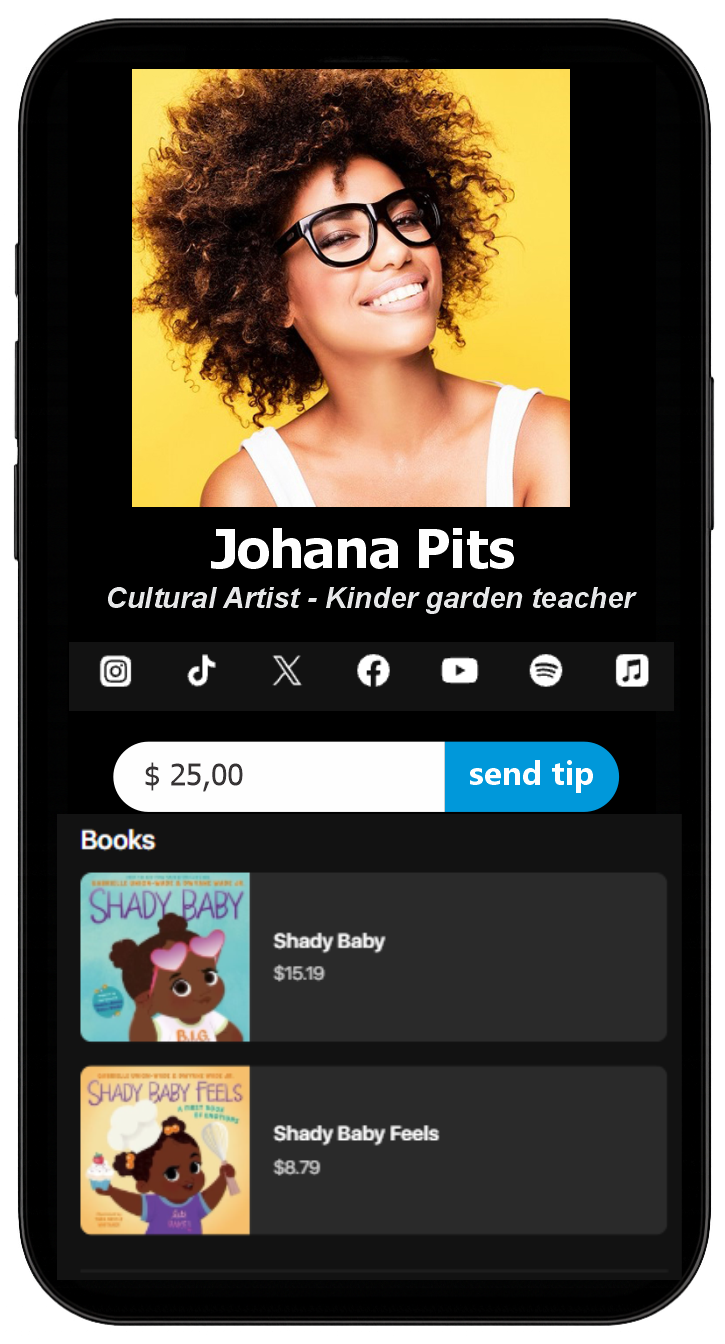
Task: Visit the X (Twitter) profile
Action: pyautogui.click(x=287, y=671)
